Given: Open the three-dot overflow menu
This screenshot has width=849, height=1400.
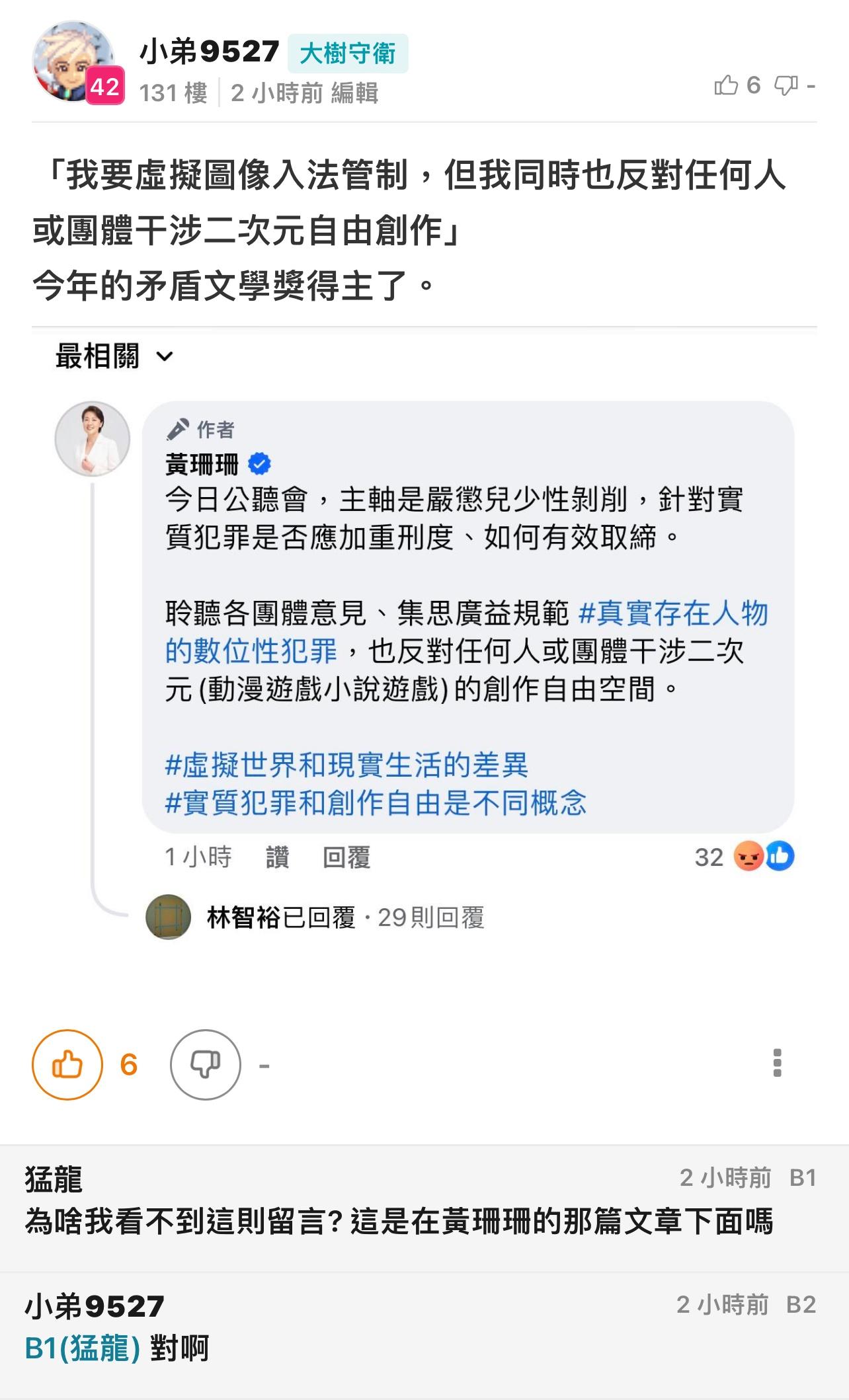Looking at the screenshot, I should click(778, 1063).
